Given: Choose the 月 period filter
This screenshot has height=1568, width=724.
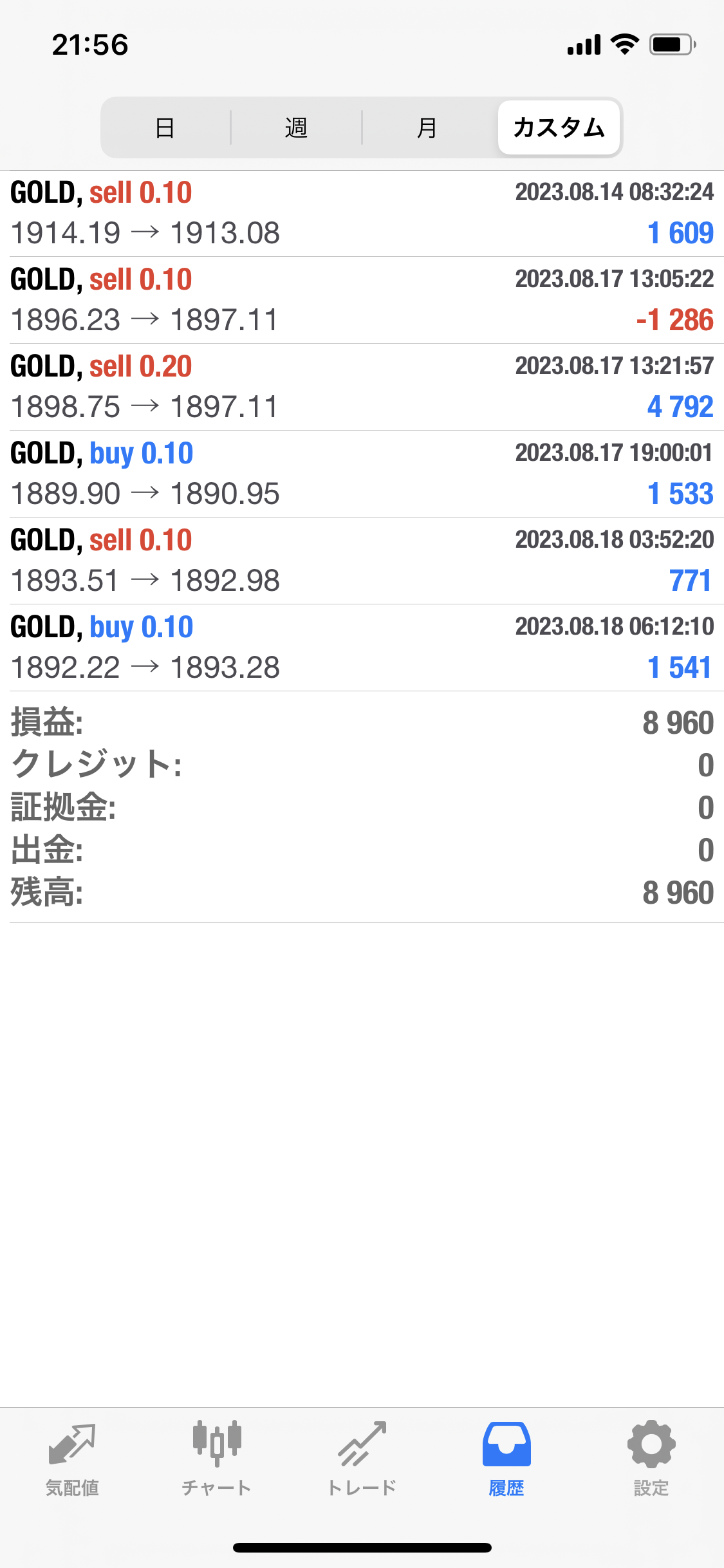Looking at the screenshot, I should (x=427, y=127).
